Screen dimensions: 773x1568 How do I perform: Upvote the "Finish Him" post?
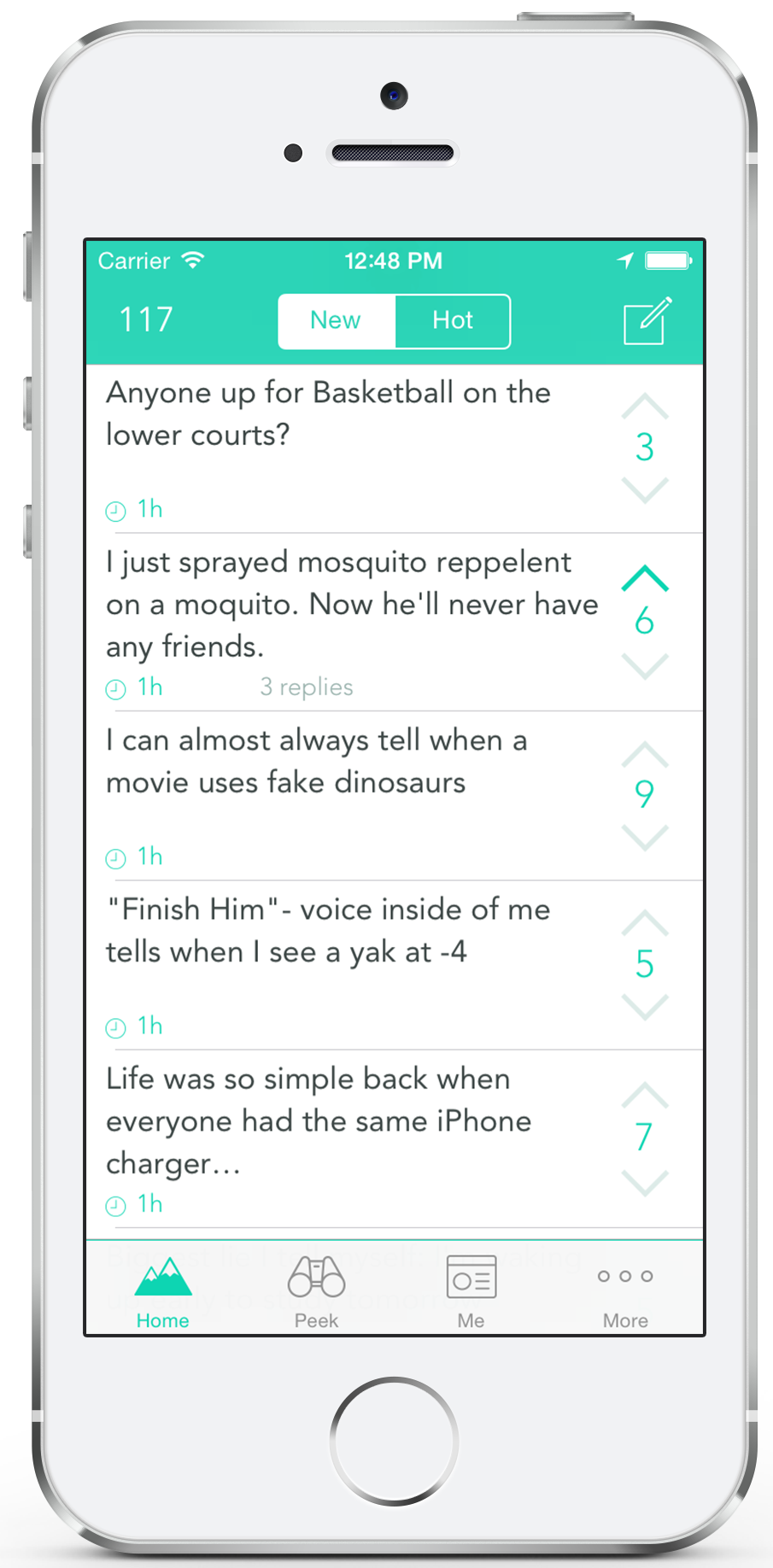pos(645,922)
